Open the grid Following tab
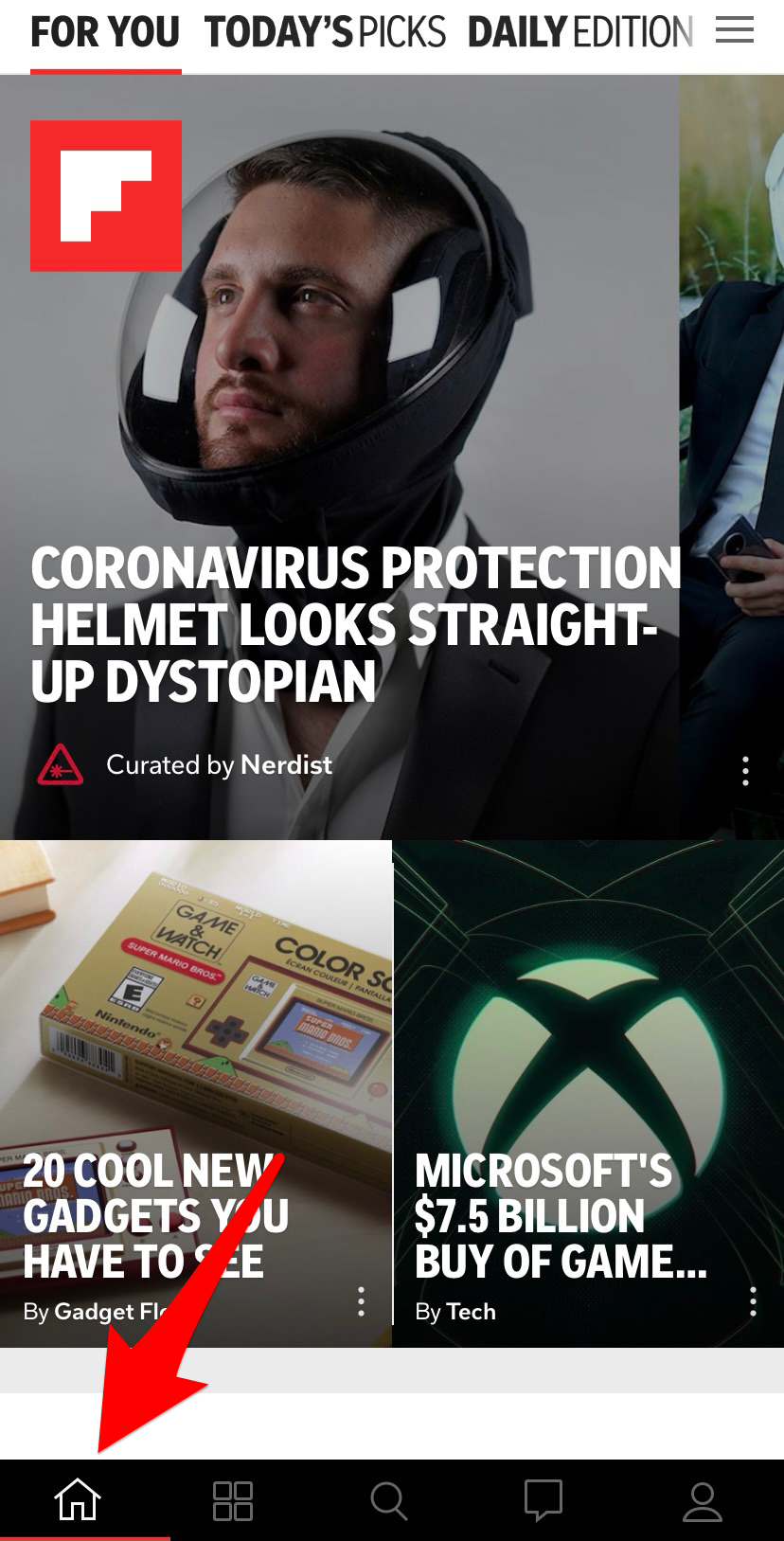Viewport: 784px width, 1541px height. (233, 1500)
